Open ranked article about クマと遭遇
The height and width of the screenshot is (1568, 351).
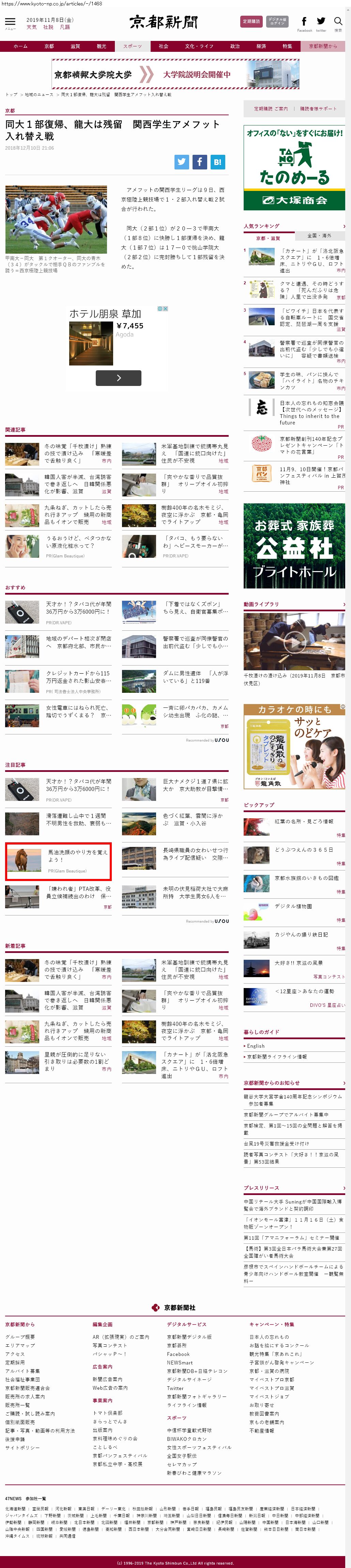coord(310,290)
